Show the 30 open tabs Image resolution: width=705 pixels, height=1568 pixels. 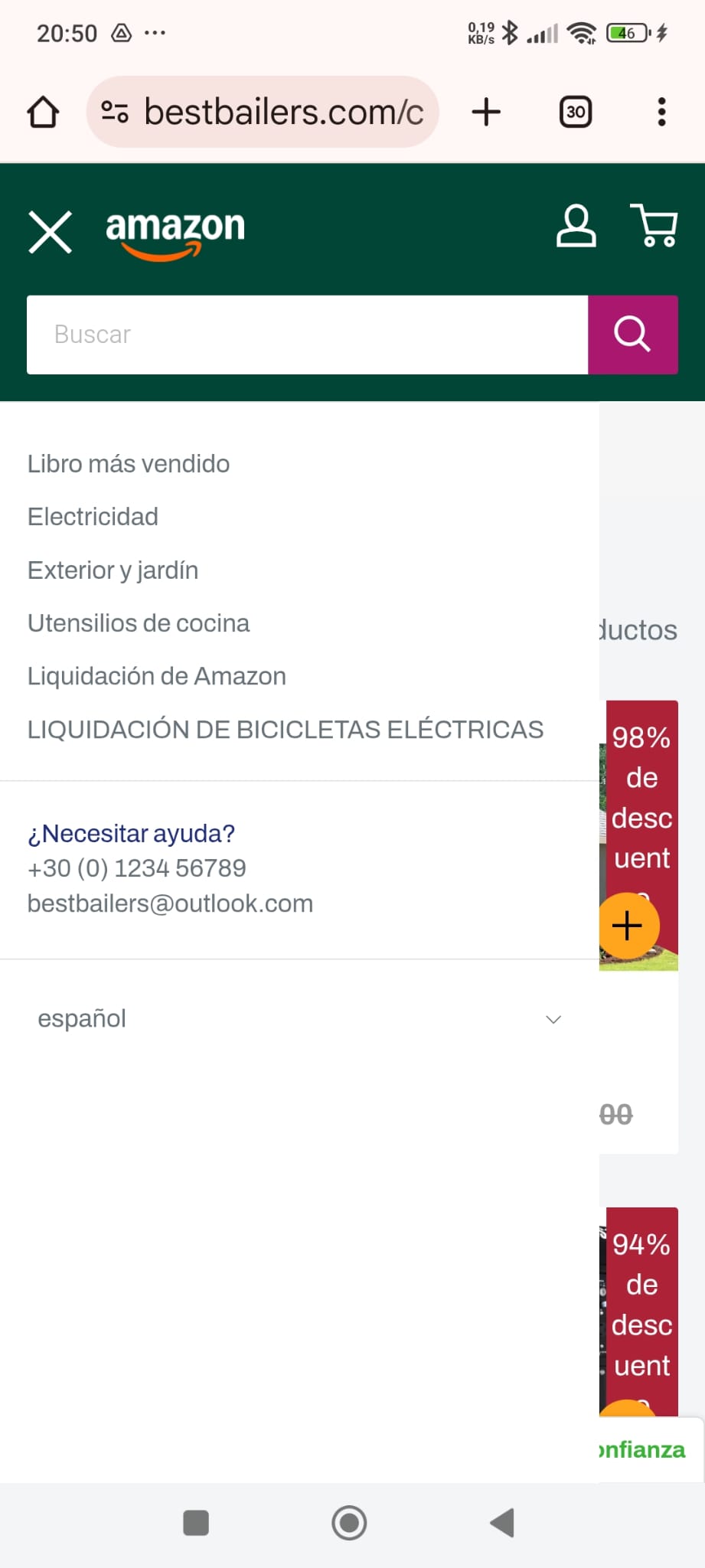pyautogui.click(x=576, y=113)
